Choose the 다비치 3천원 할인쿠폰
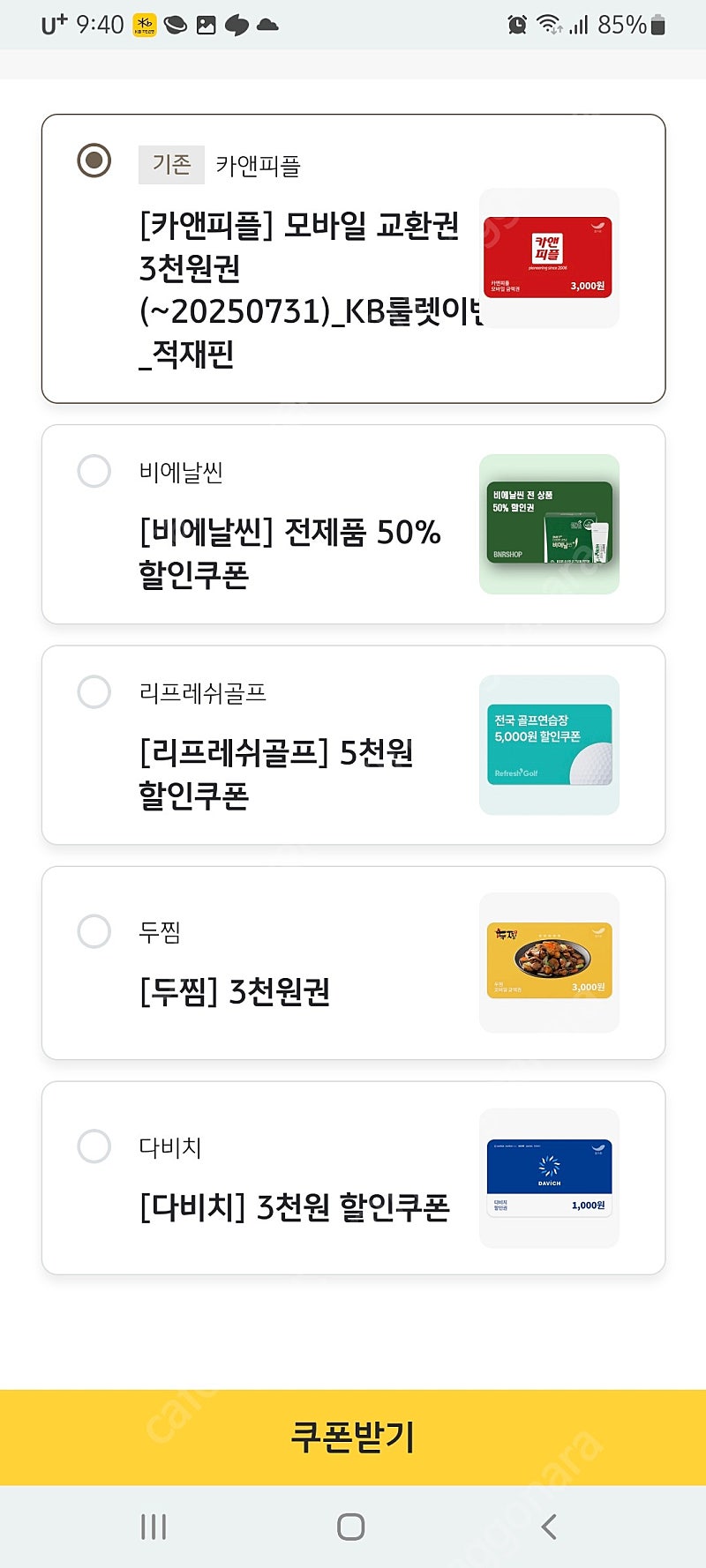 tap(94, 1146)
